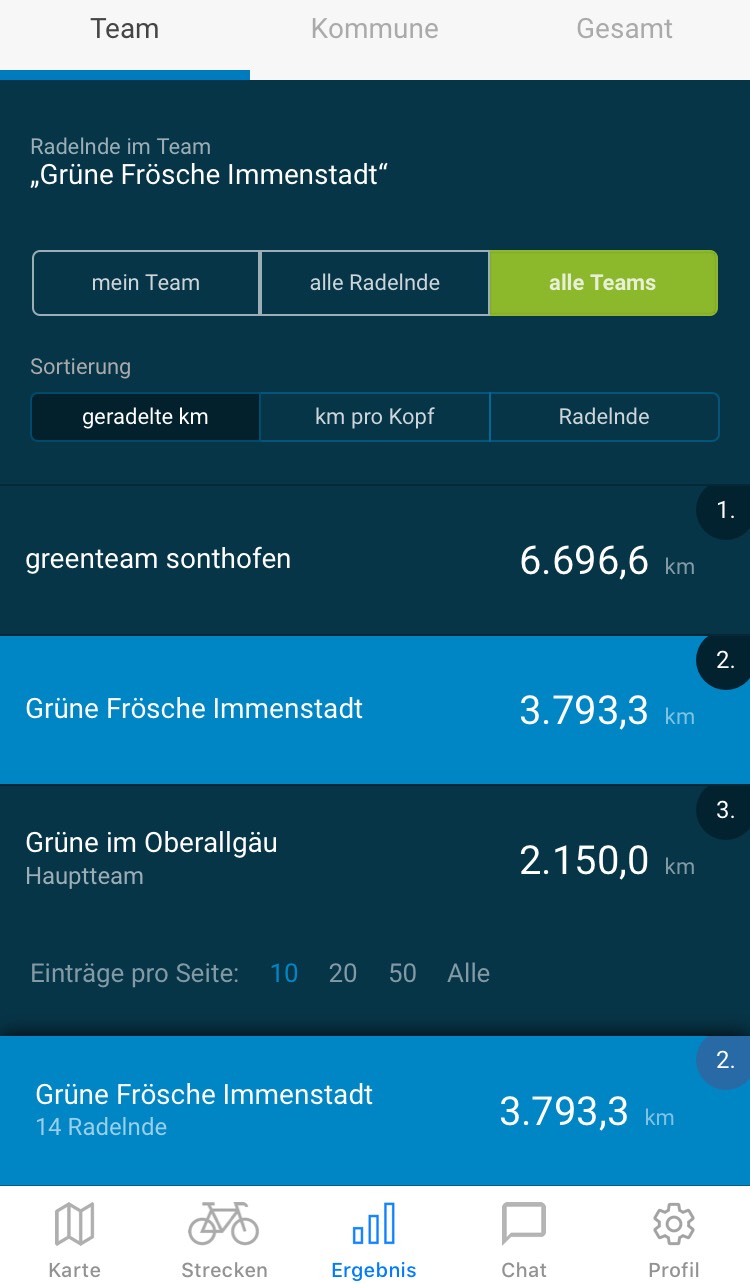
Task: Open the greenteam sonthofen entry
Action: (x=300, y=560)
